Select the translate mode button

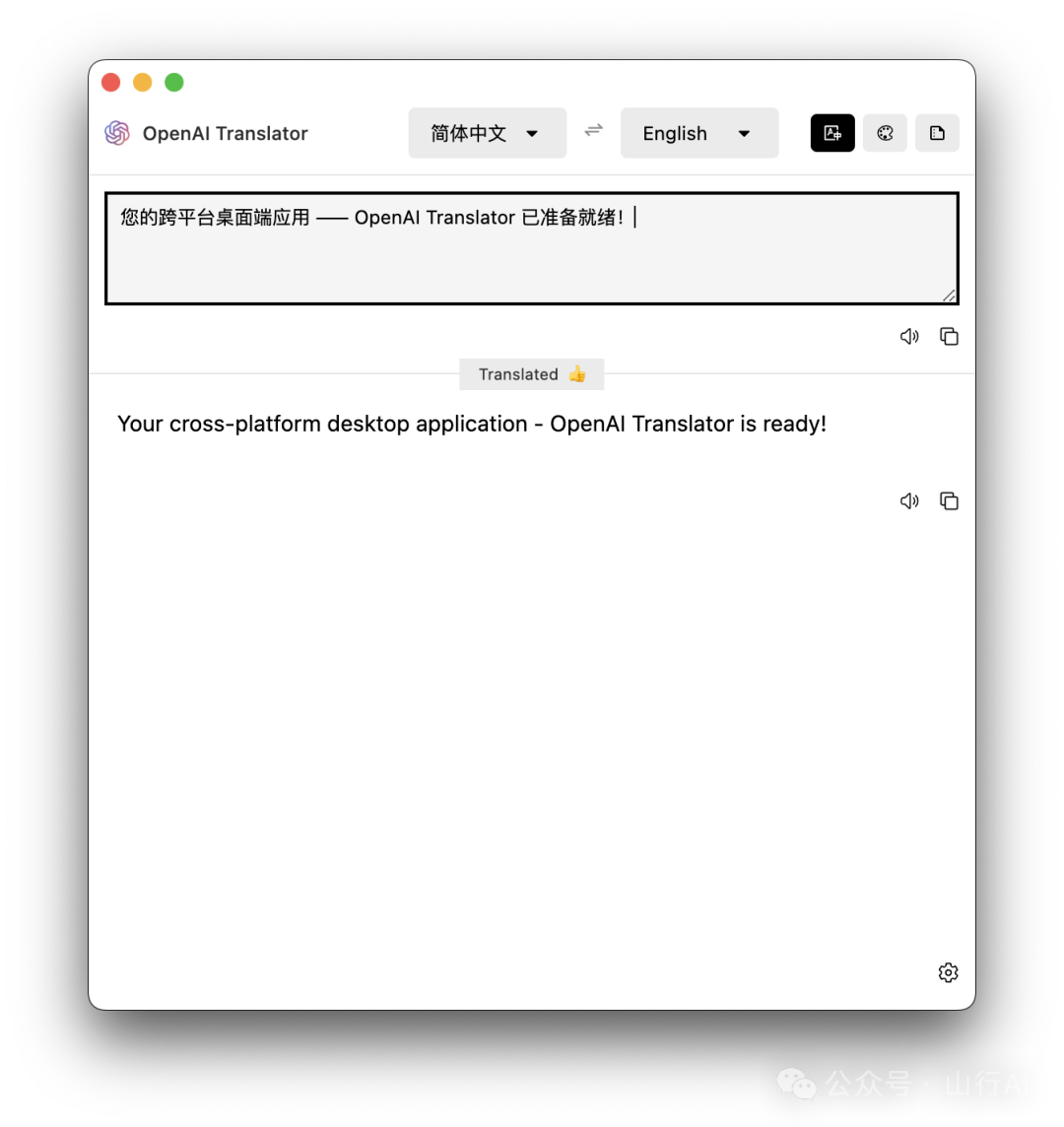coord(832,133)
